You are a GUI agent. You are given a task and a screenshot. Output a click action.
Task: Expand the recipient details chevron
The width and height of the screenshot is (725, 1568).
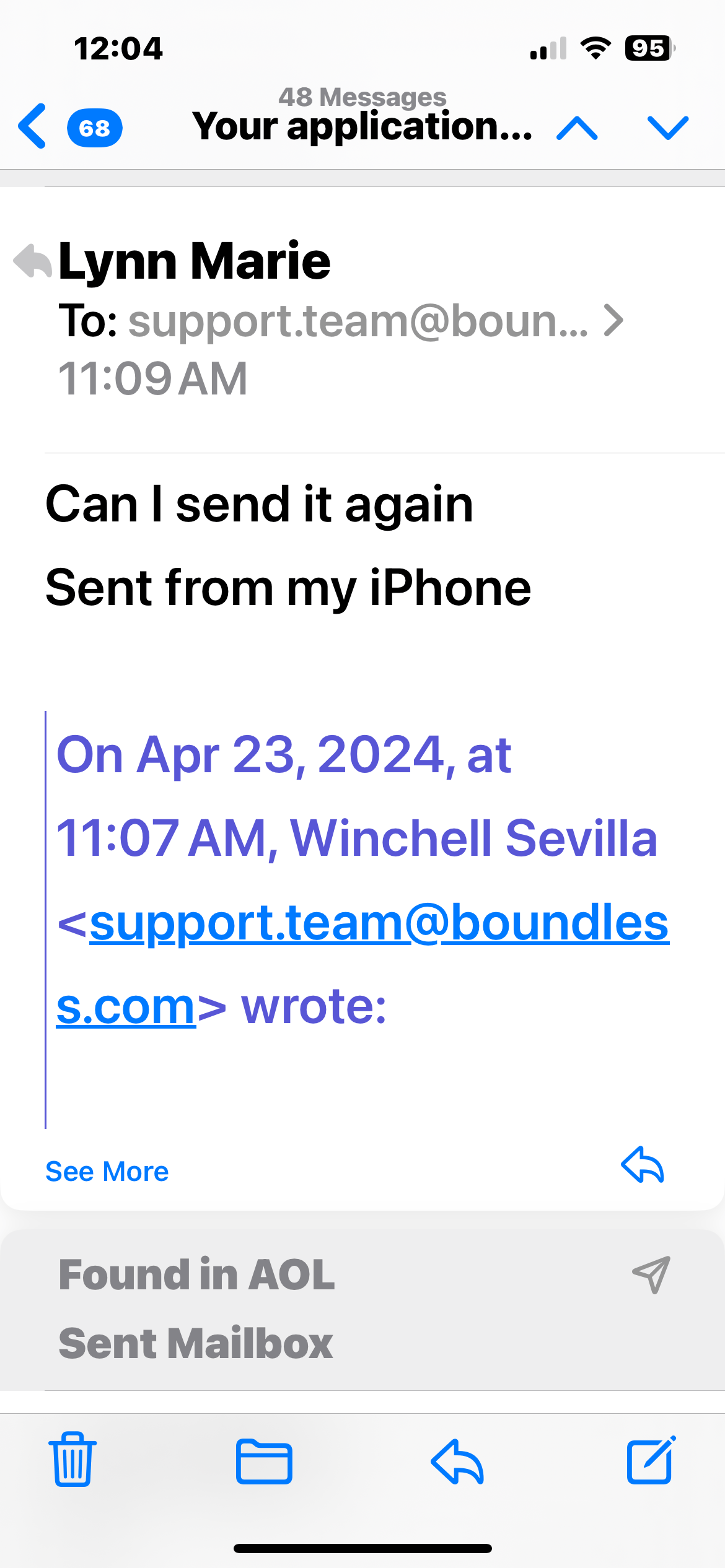(613, 321)
